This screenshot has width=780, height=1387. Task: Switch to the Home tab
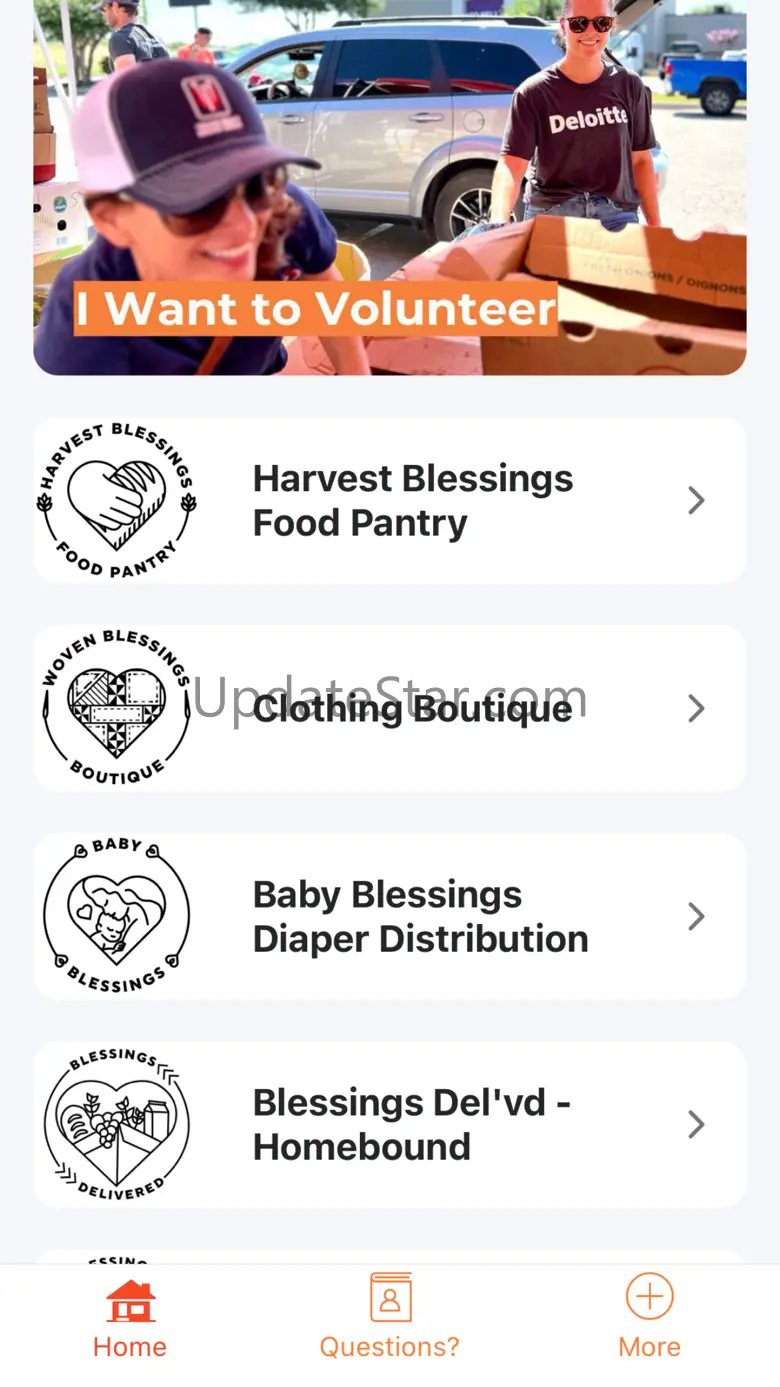pyautogui.click(x=130, y=1320)
